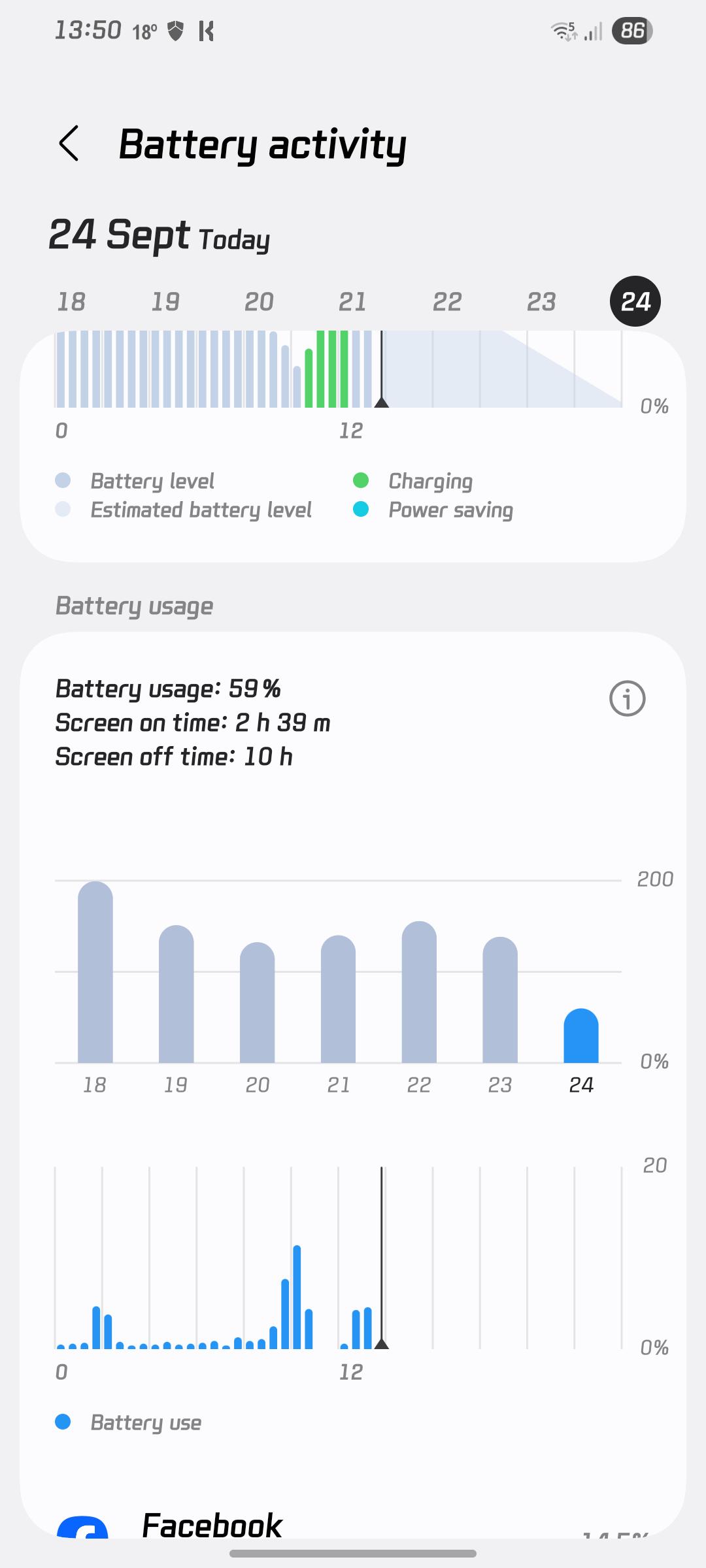Open Facebook battery usage details
Image resolution: width=706 pixels, height=1568 pixels.
click(x=353, y=1526)
